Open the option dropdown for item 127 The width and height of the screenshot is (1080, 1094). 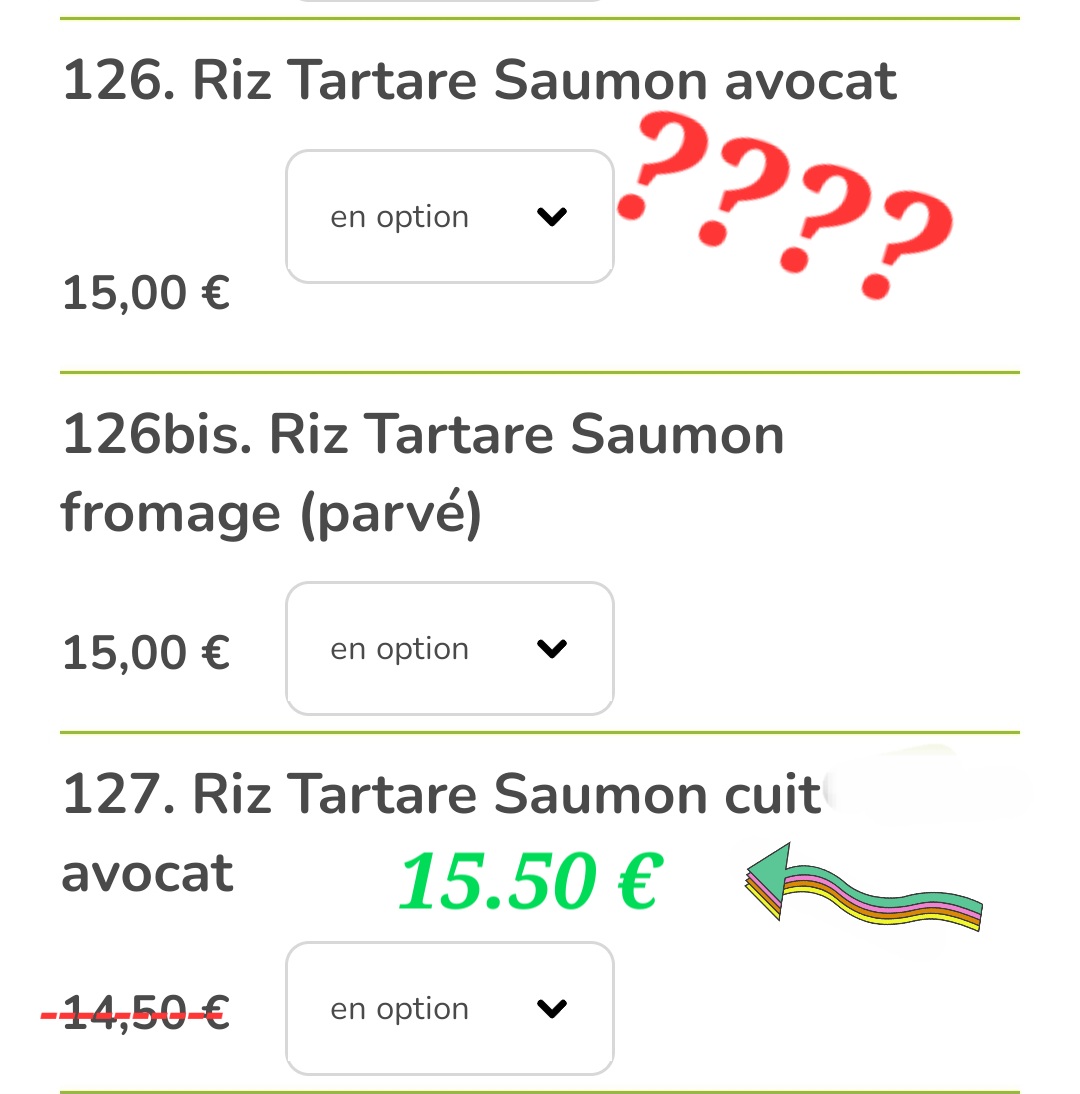click(x=449, y=1008)
